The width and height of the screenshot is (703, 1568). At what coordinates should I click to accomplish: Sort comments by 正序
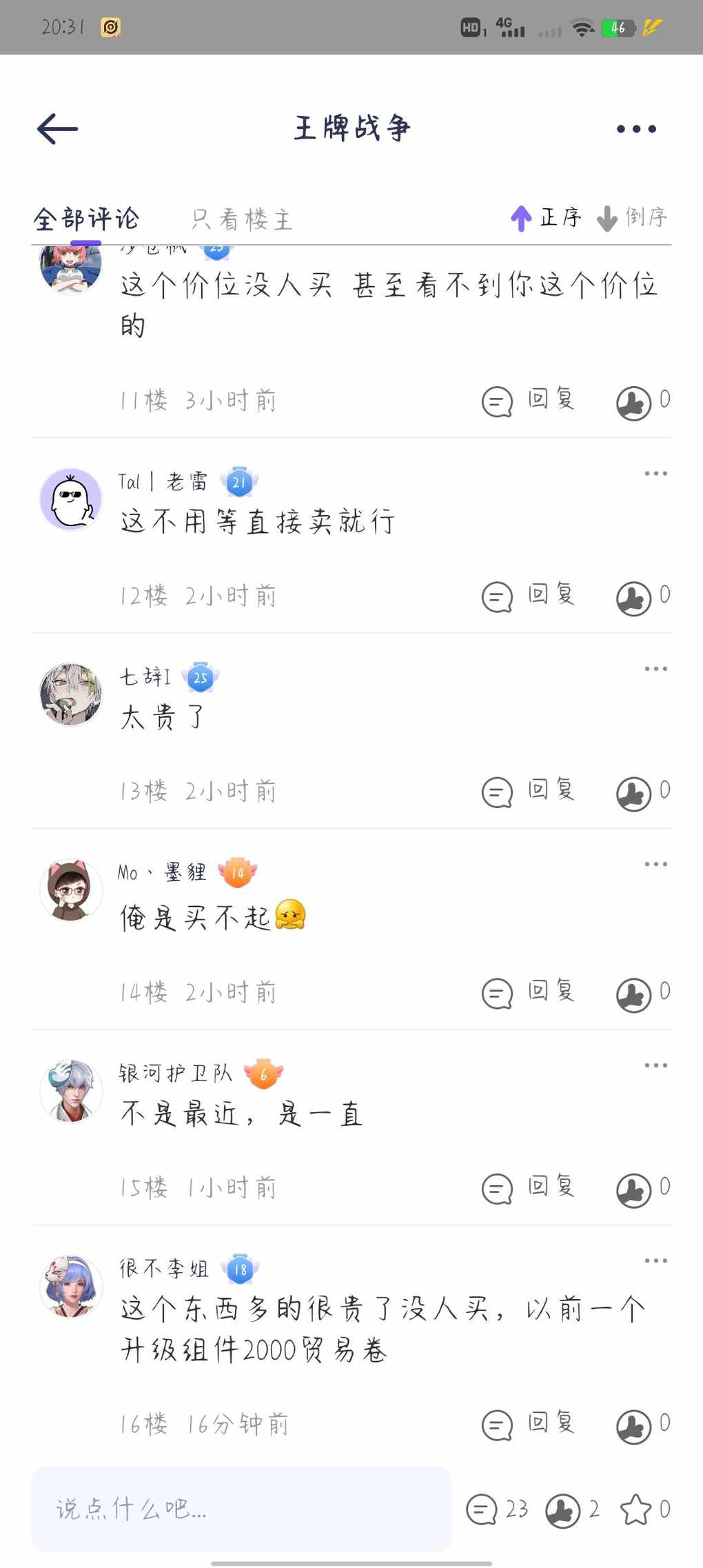546,218
